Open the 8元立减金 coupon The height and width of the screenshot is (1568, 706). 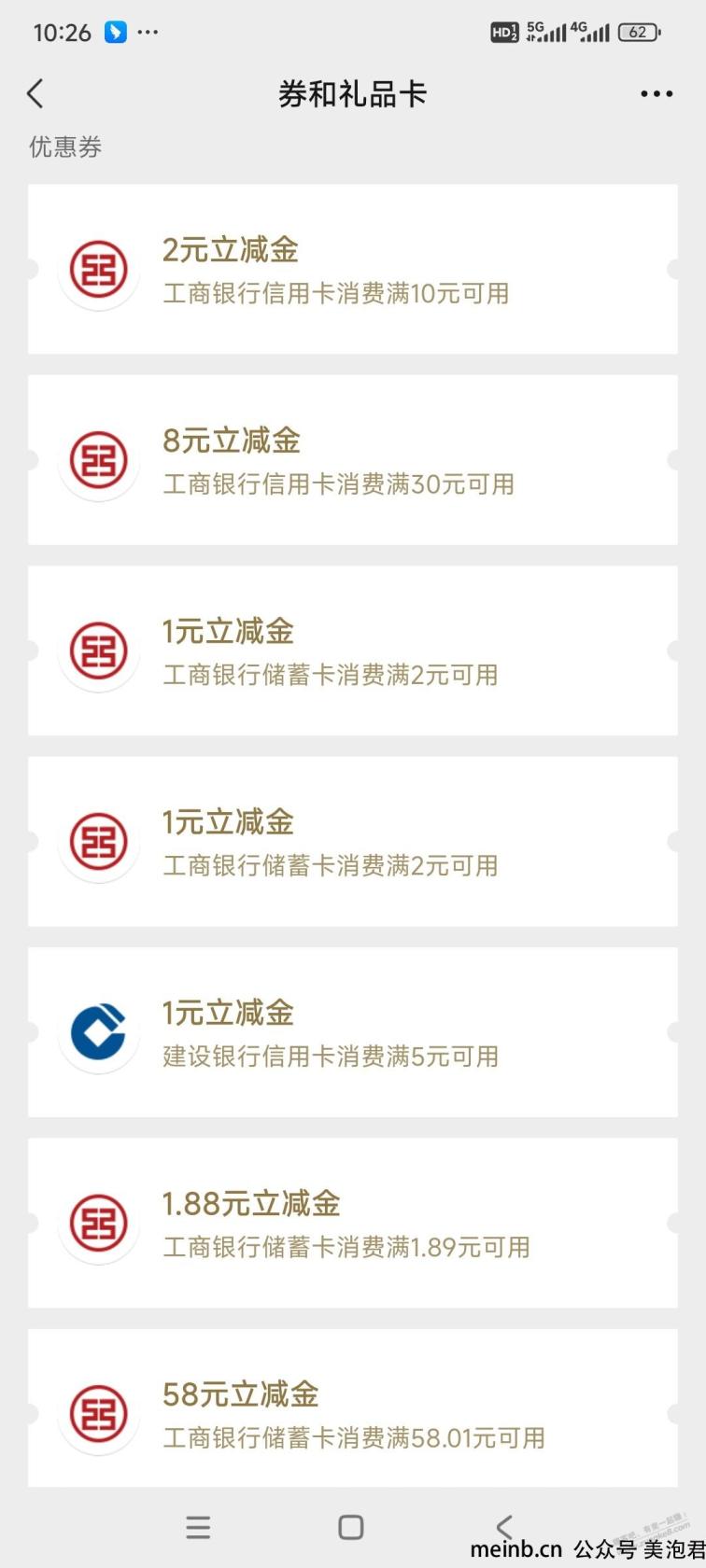click(353, 460)
